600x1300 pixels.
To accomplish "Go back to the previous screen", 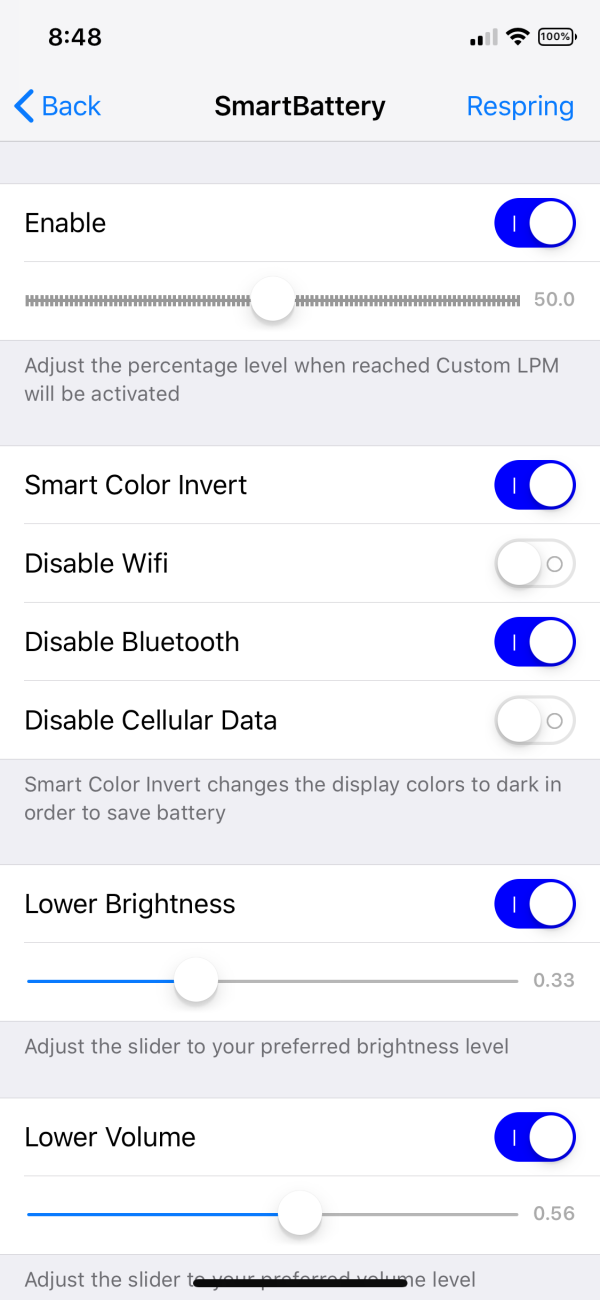I will point(58,106).
